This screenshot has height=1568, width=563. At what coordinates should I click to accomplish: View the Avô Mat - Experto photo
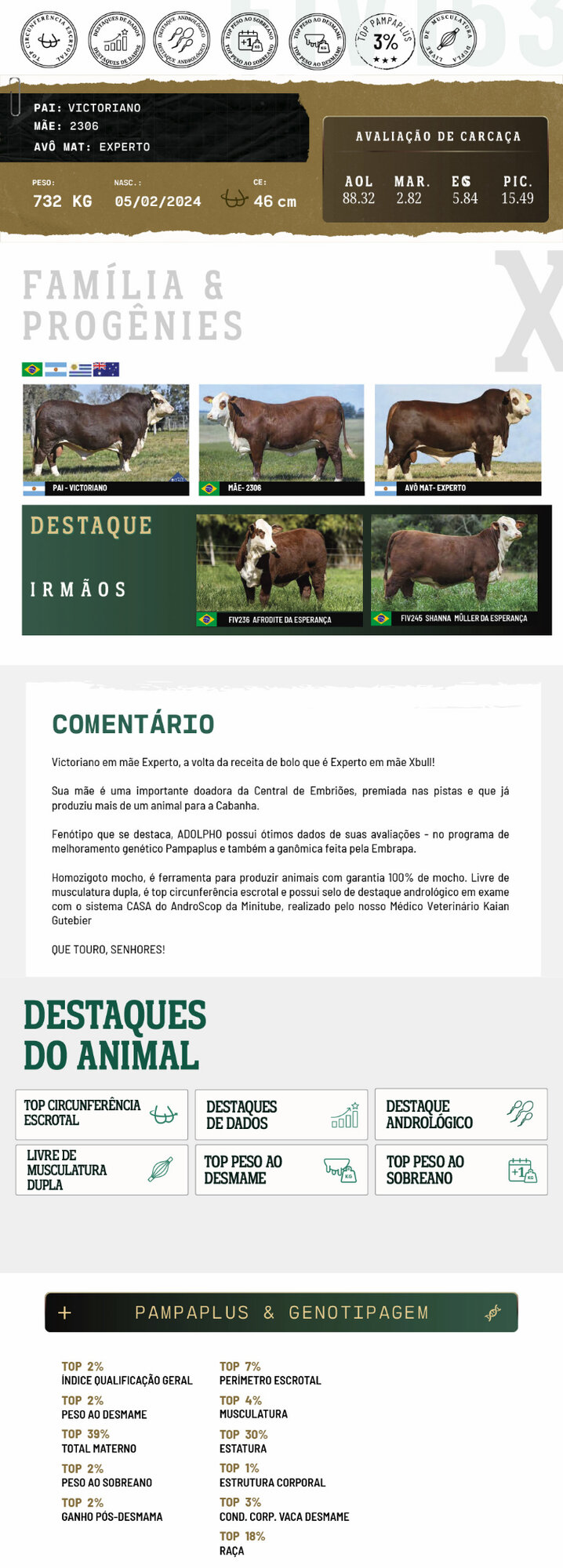458,440
